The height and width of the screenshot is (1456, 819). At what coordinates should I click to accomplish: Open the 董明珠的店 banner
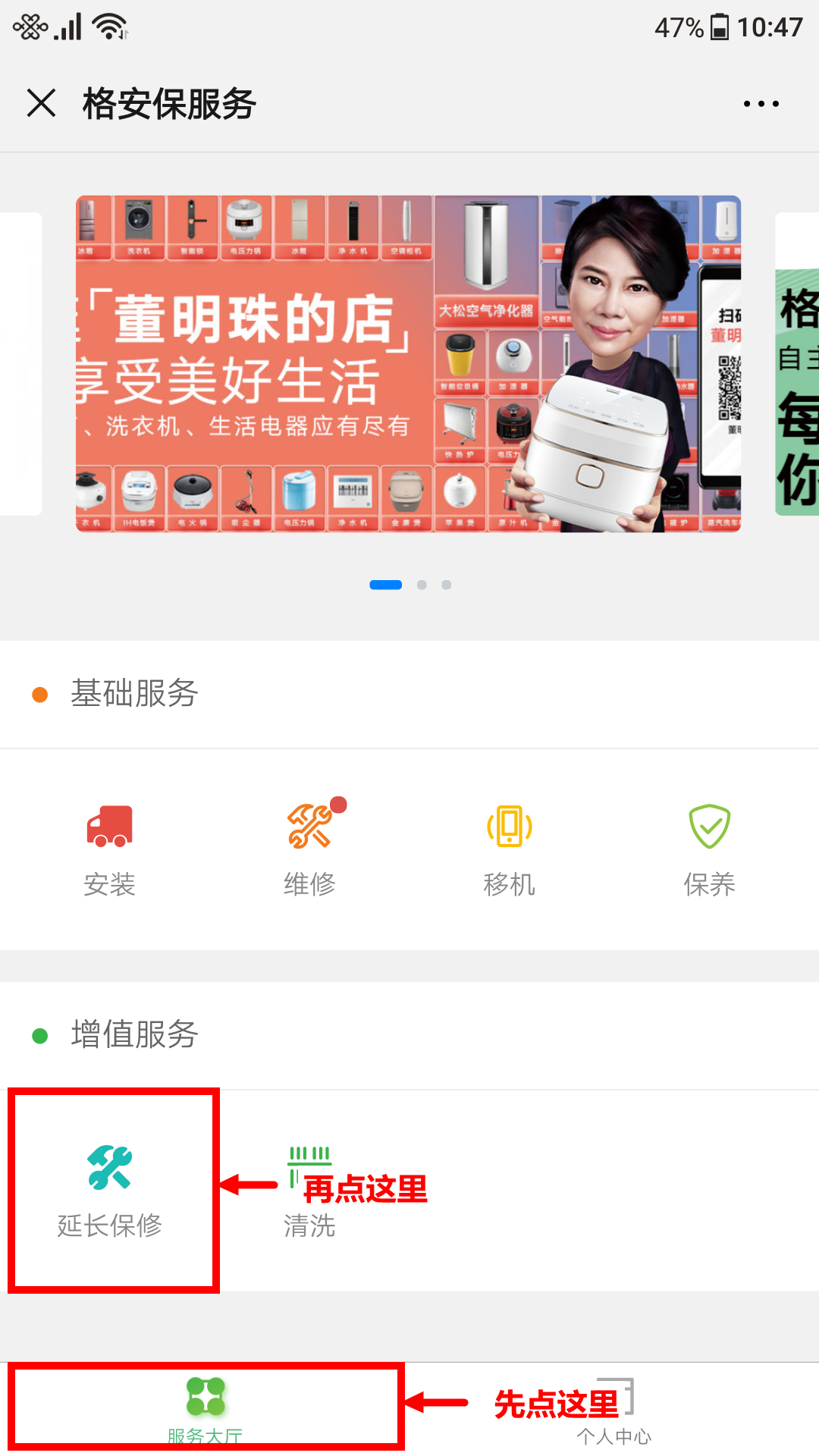408,364
